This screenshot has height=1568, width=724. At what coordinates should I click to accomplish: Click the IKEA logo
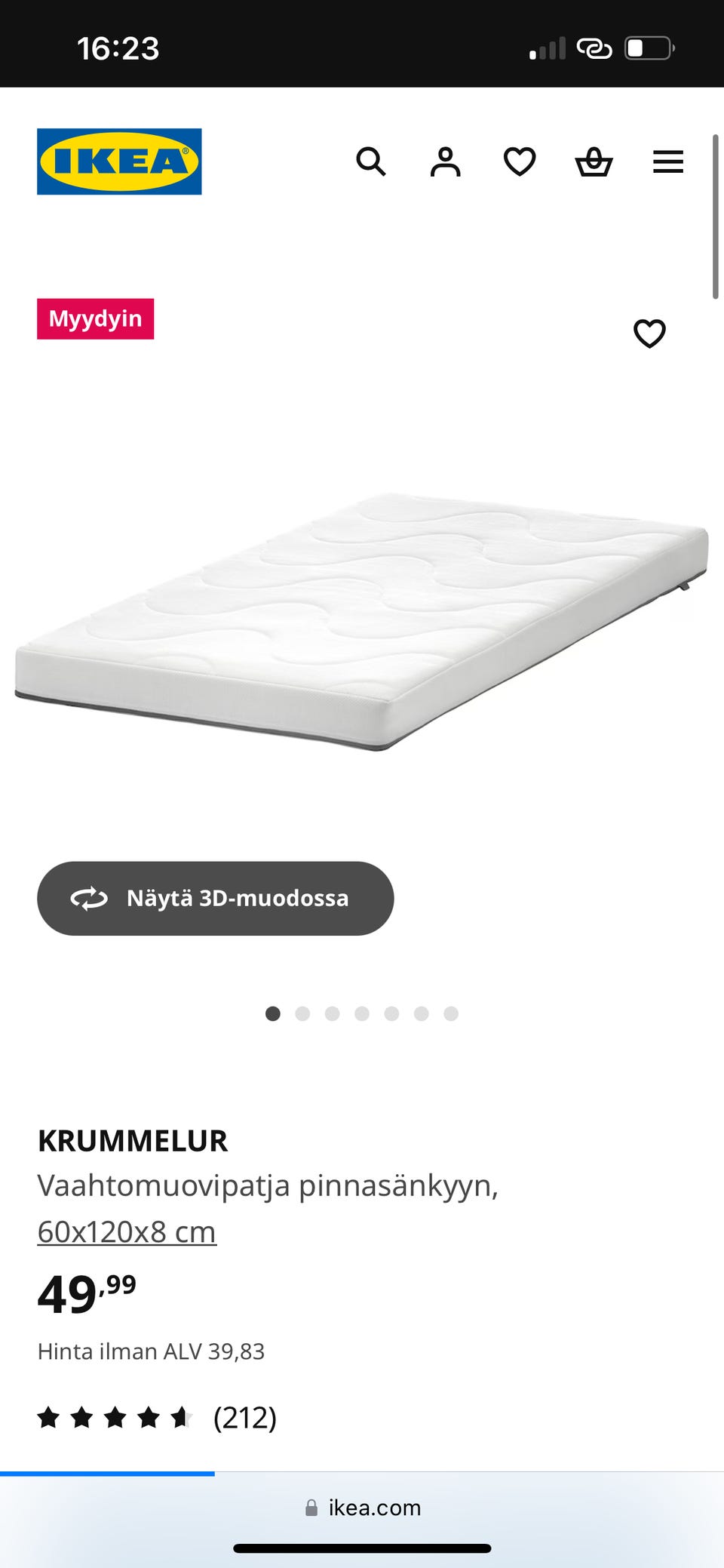coord(119,161)
